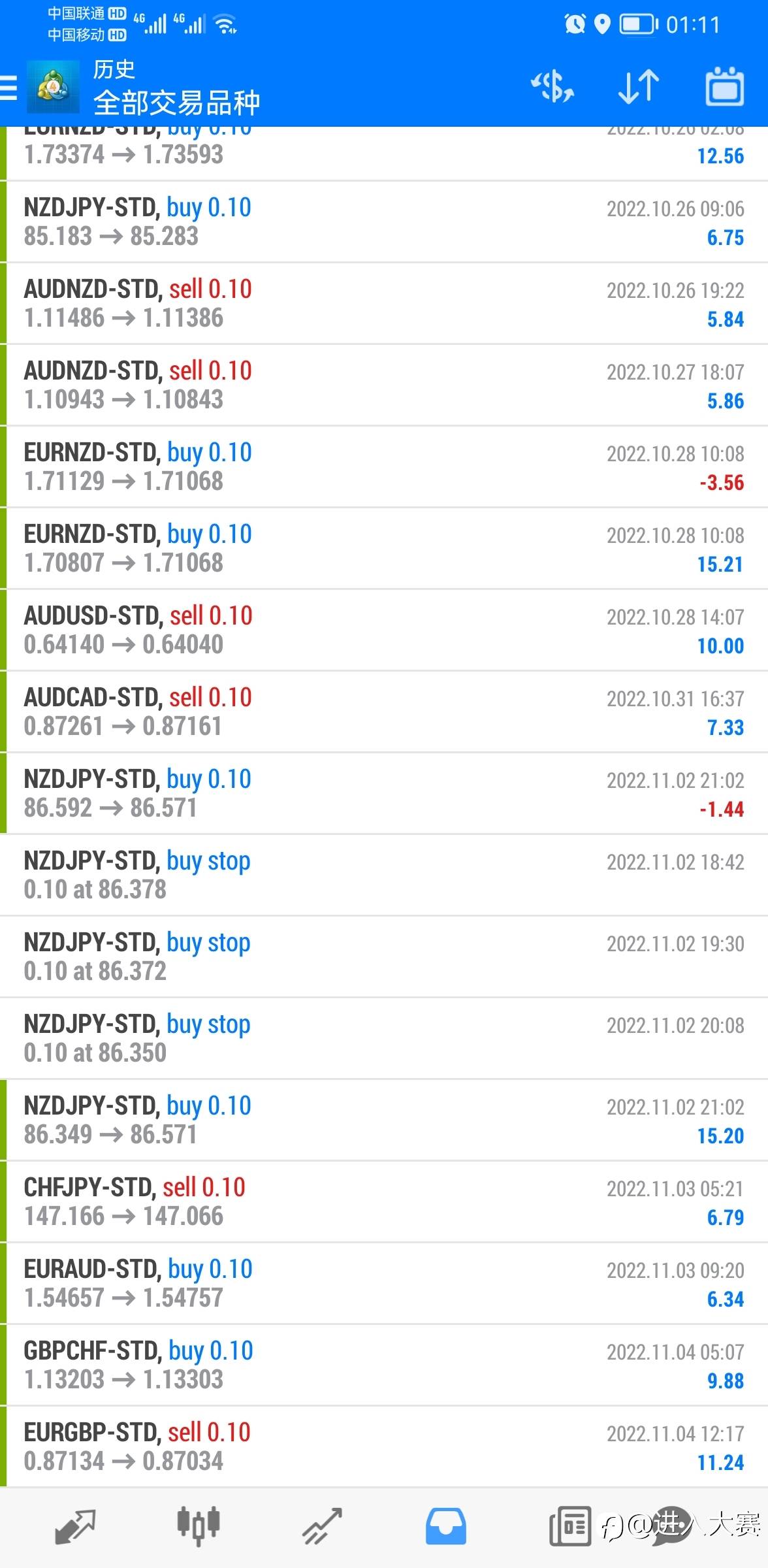Viewport: 768px width, 1568px height.
Task: Open the CHFJPY-STD sell trade entry
Action: tap(384, 1202)
